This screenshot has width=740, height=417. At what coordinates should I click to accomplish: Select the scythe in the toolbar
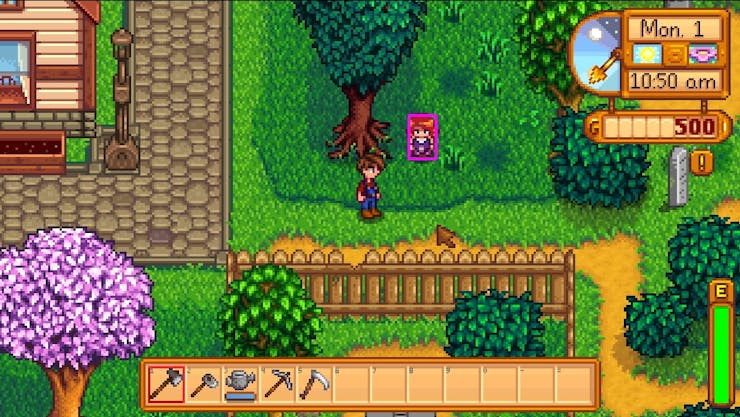(x=313, y=384)
